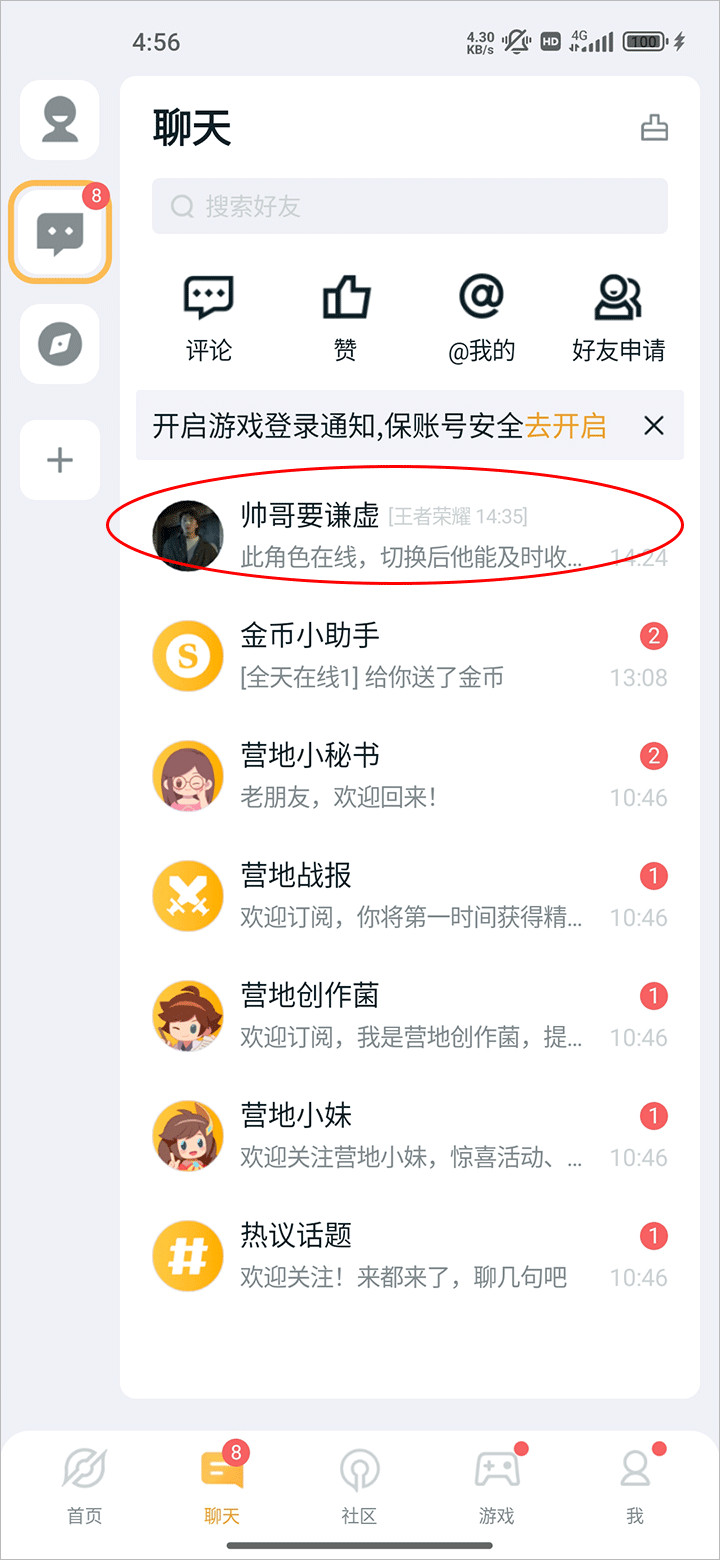The width and height of the screenshot is (720, 1560).
Task: Tap the 搜索好友 search box
Action: [x=409, y=206]
